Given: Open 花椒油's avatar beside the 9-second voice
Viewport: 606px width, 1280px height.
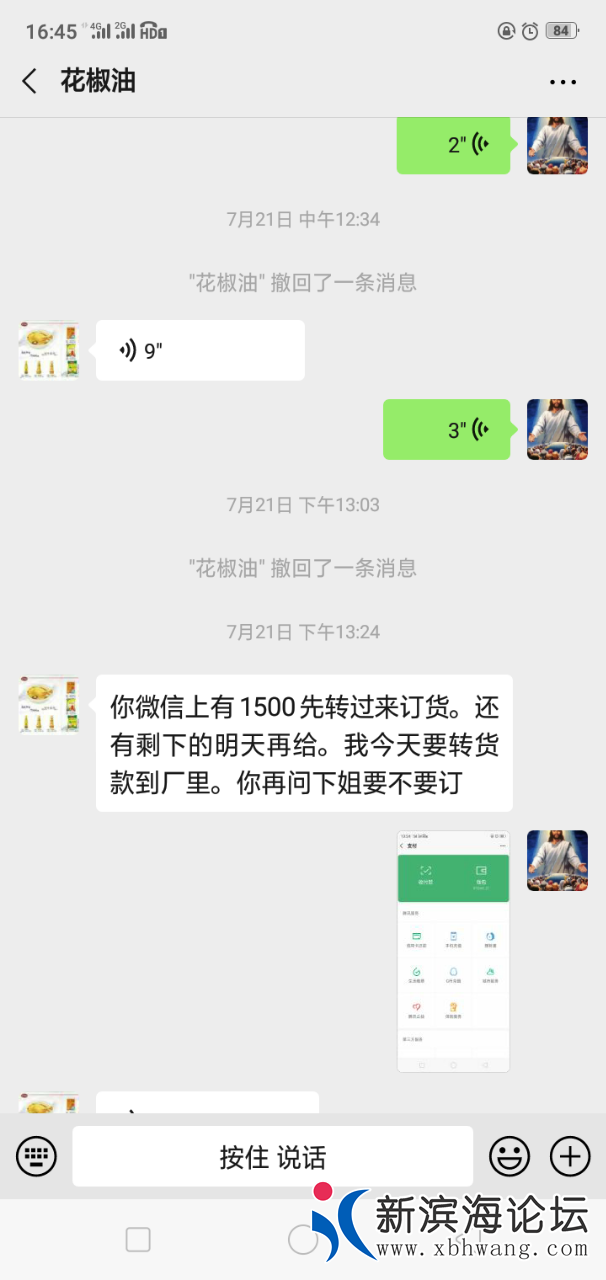Looking at the screenshot, I should pos(48,350).
